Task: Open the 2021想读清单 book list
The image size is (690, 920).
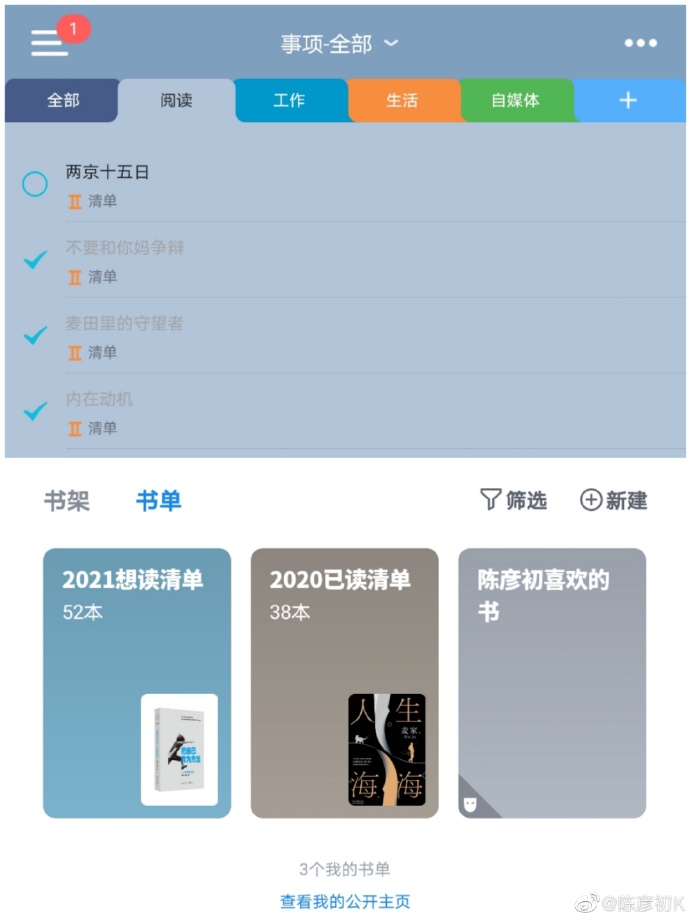Action: 137,683
